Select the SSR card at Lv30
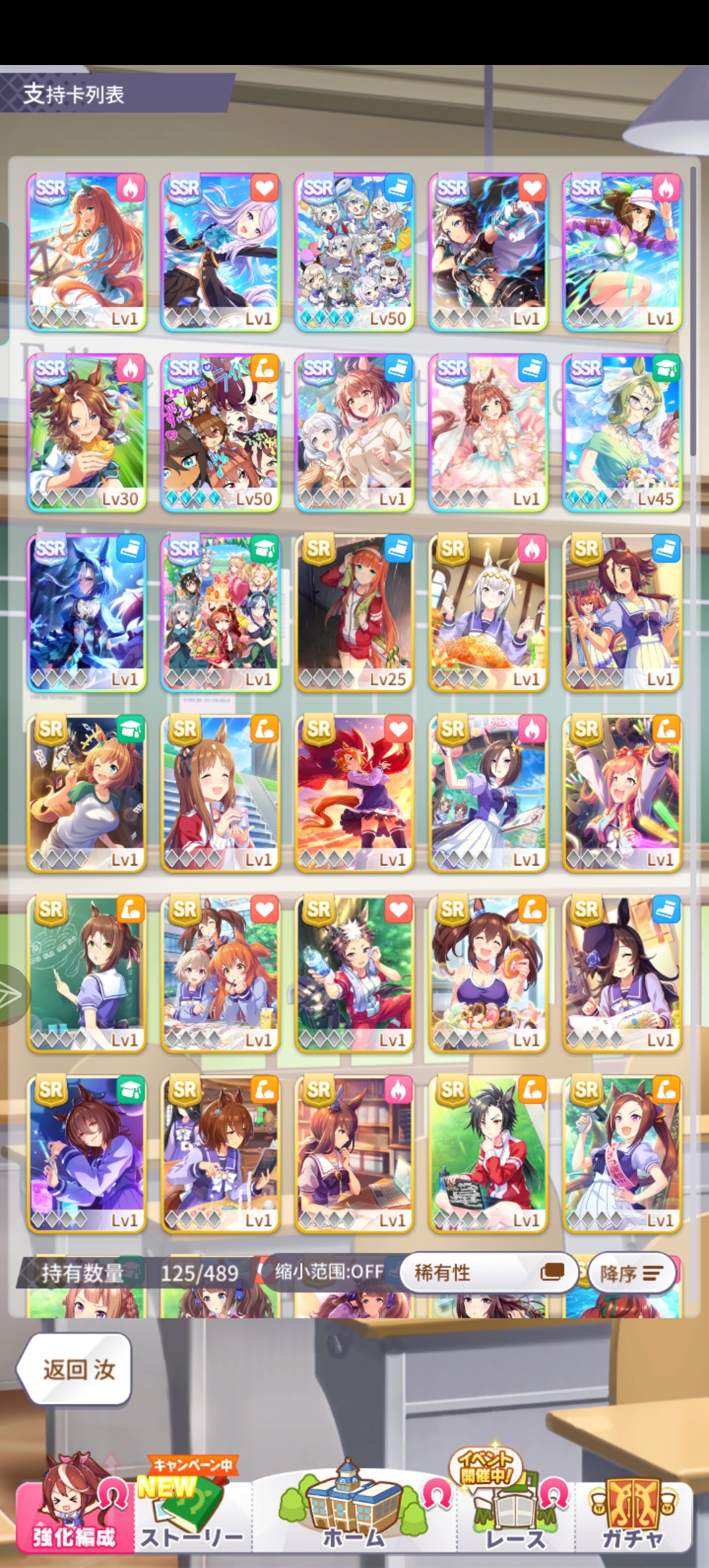The image size is (709, 1568). (x=86, y=433)
